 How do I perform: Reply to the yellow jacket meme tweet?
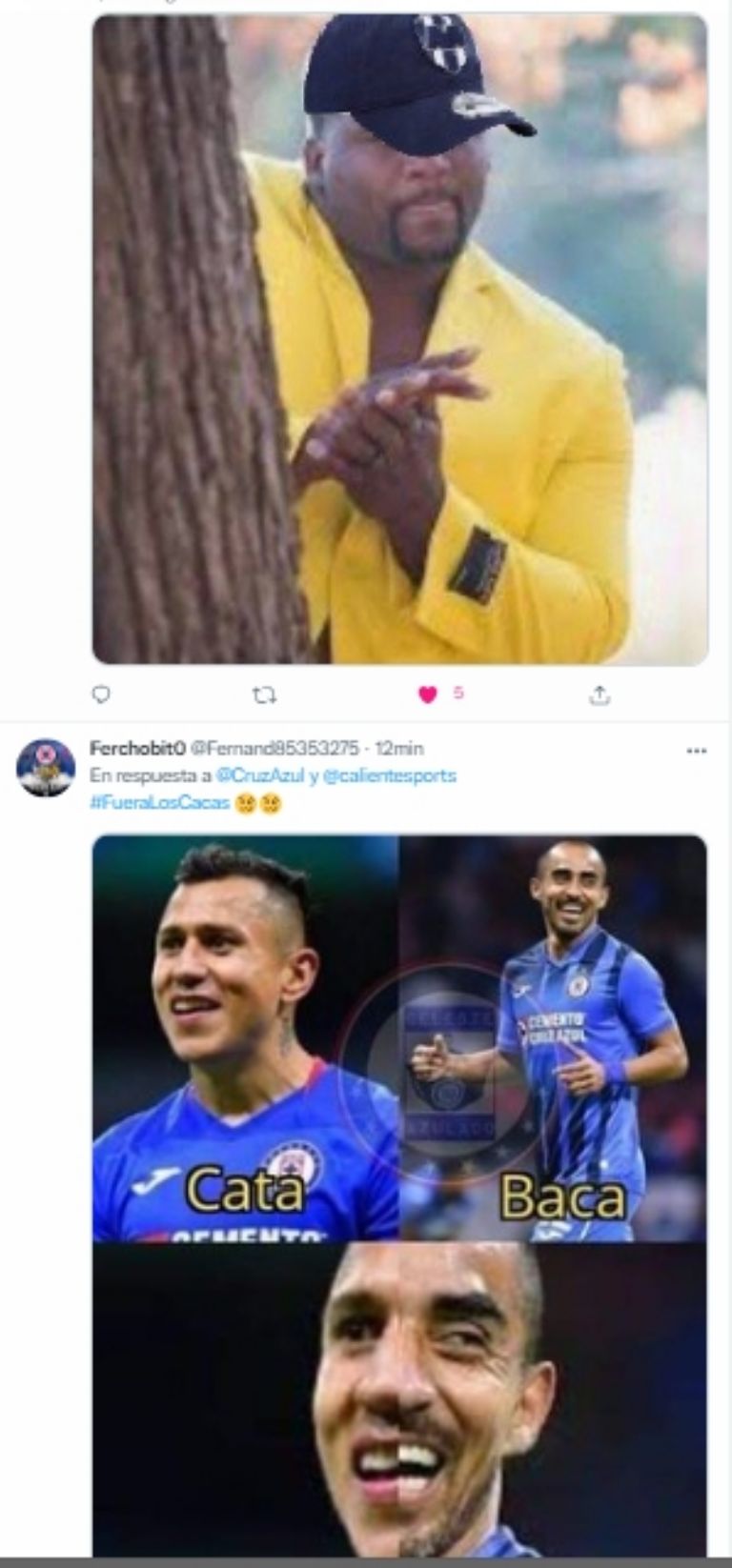pyautogui.click(x=101, y=694)
